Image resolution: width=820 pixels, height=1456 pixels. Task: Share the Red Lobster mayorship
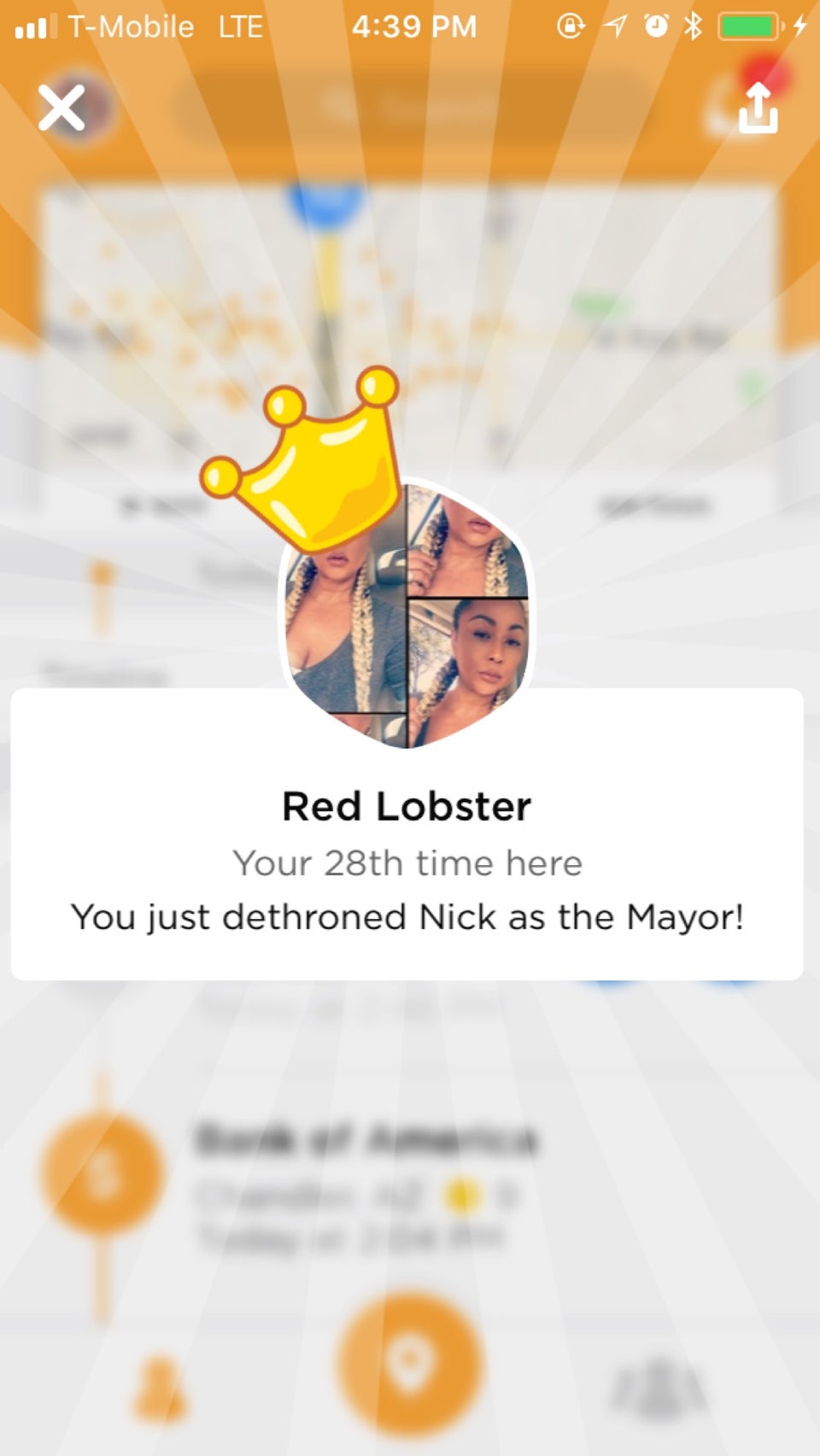pyautogui.click(x=758, y=108)
